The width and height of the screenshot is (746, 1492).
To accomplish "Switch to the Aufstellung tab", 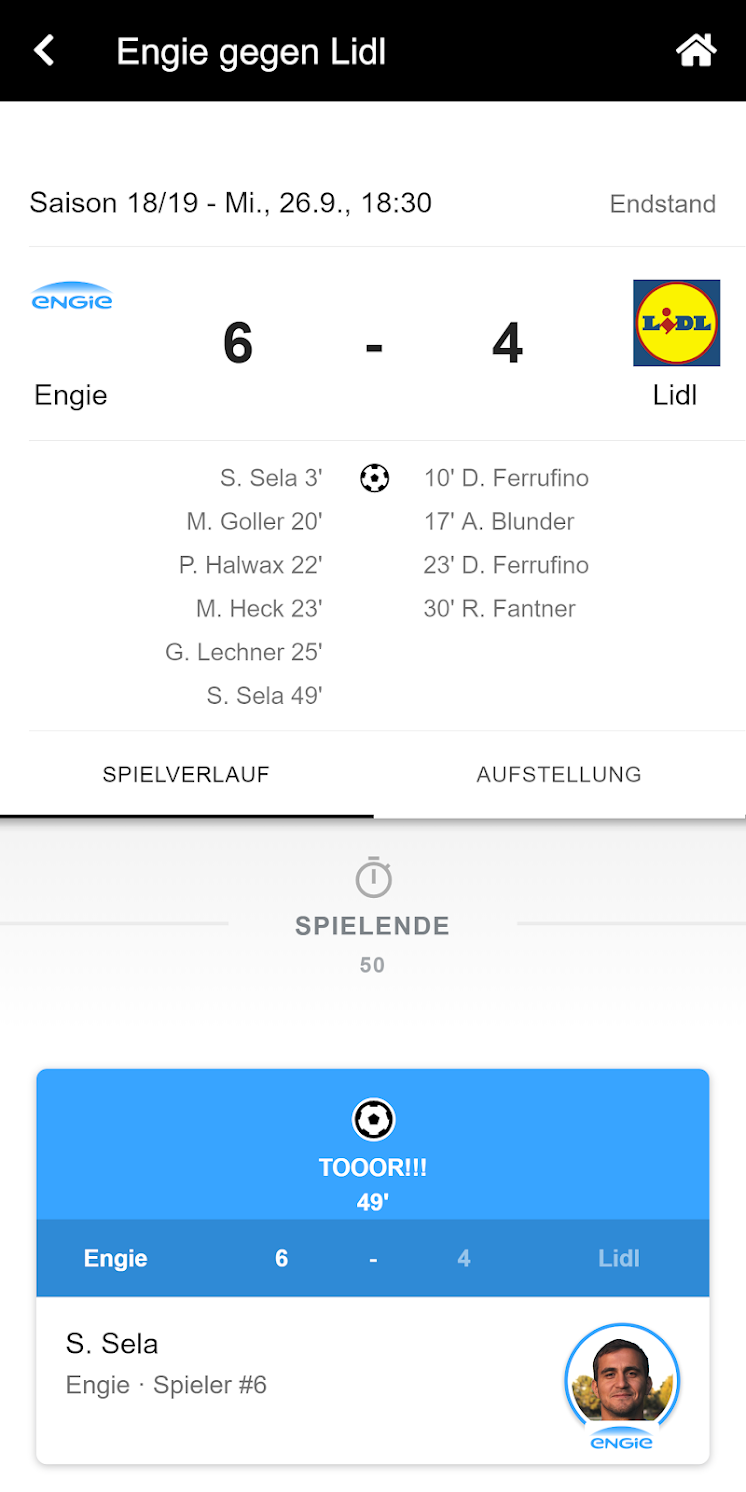I will [559, 775].
